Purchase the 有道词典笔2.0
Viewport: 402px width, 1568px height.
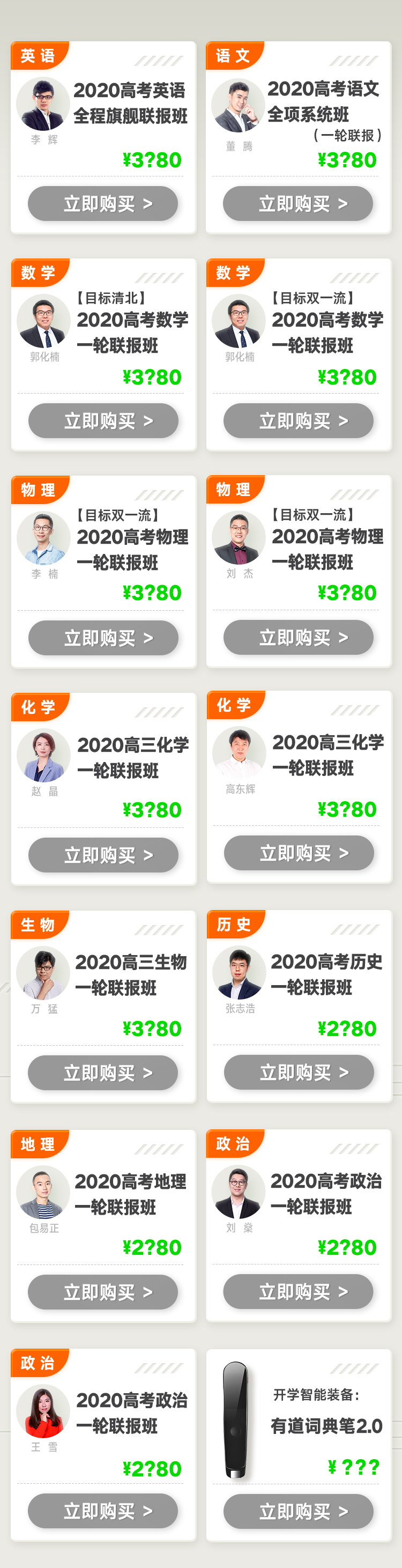click(x=299, y=1511)
